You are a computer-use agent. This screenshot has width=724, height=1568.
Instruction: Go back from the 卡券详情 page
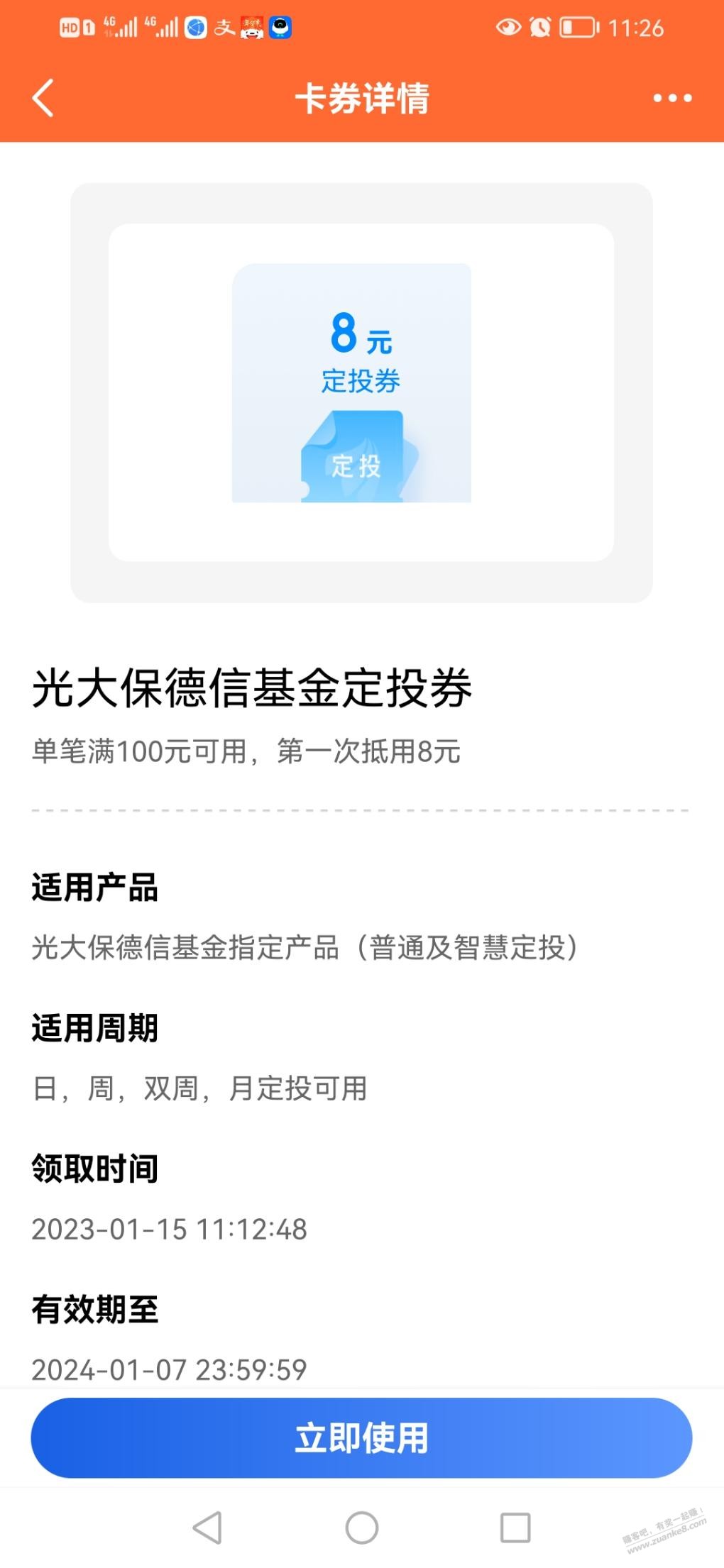point(43,98)
